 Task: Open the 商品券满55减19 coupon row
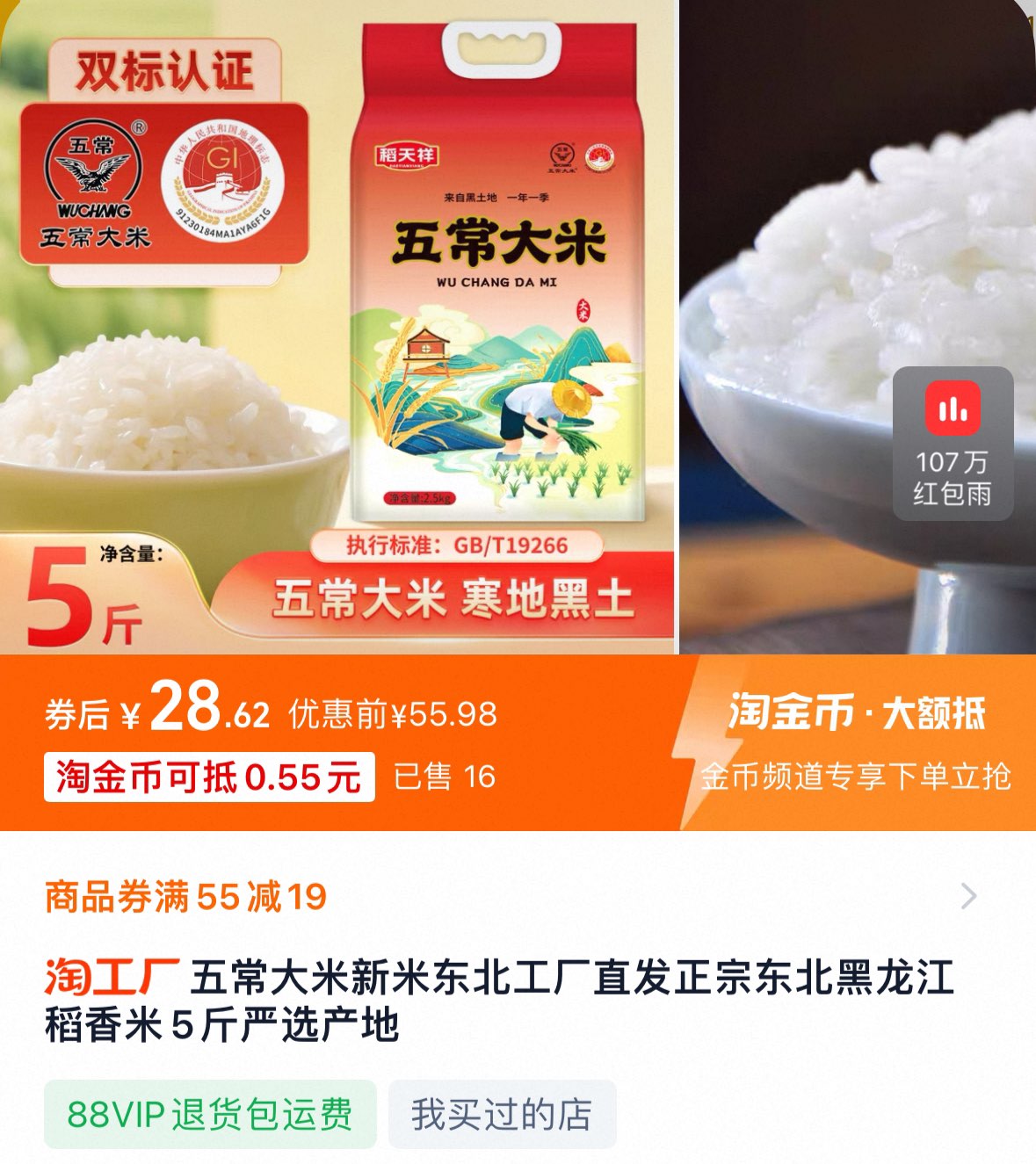click(x=510, y=897)
